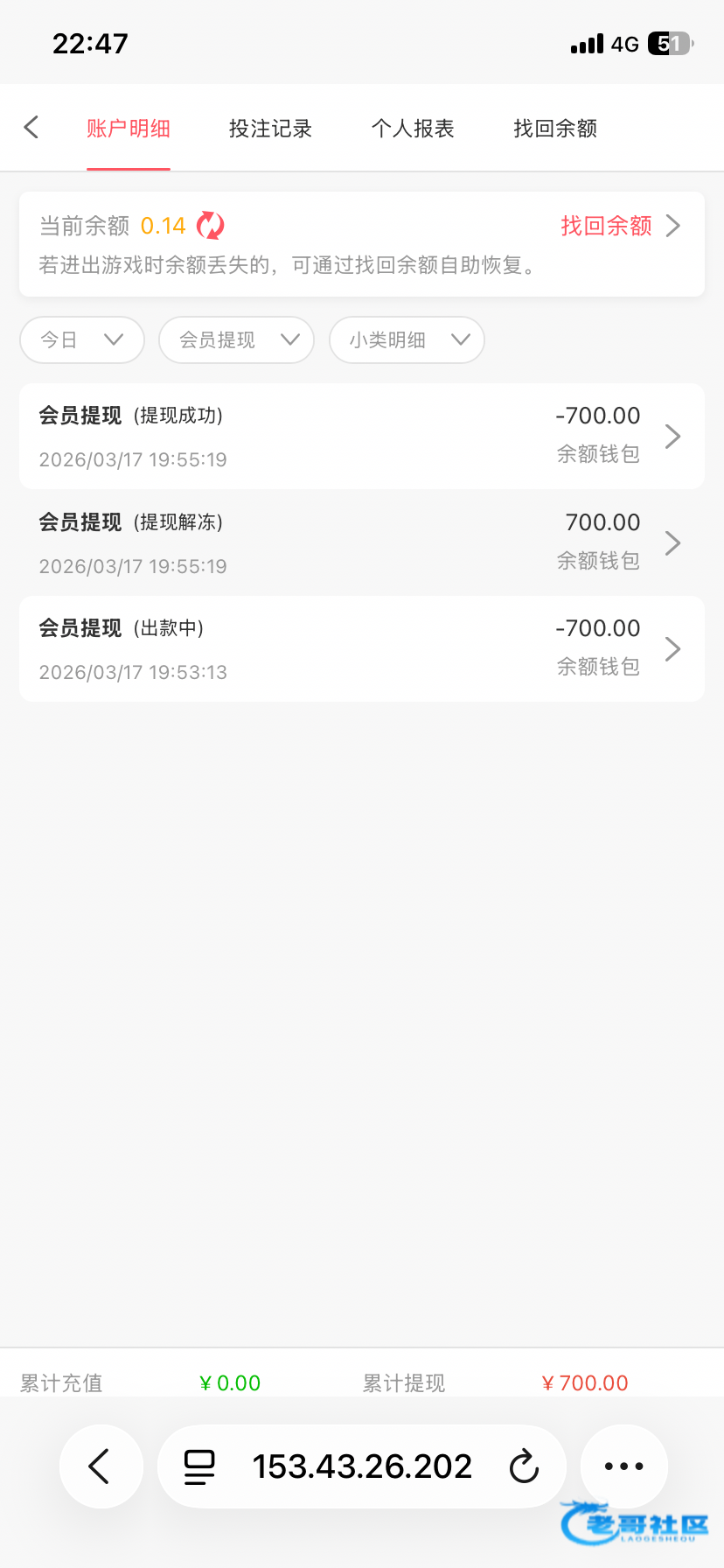Open the 出款中 withdrawal record
The image size is (724, 1568).
pyautogui.click(x=361, y=648)
